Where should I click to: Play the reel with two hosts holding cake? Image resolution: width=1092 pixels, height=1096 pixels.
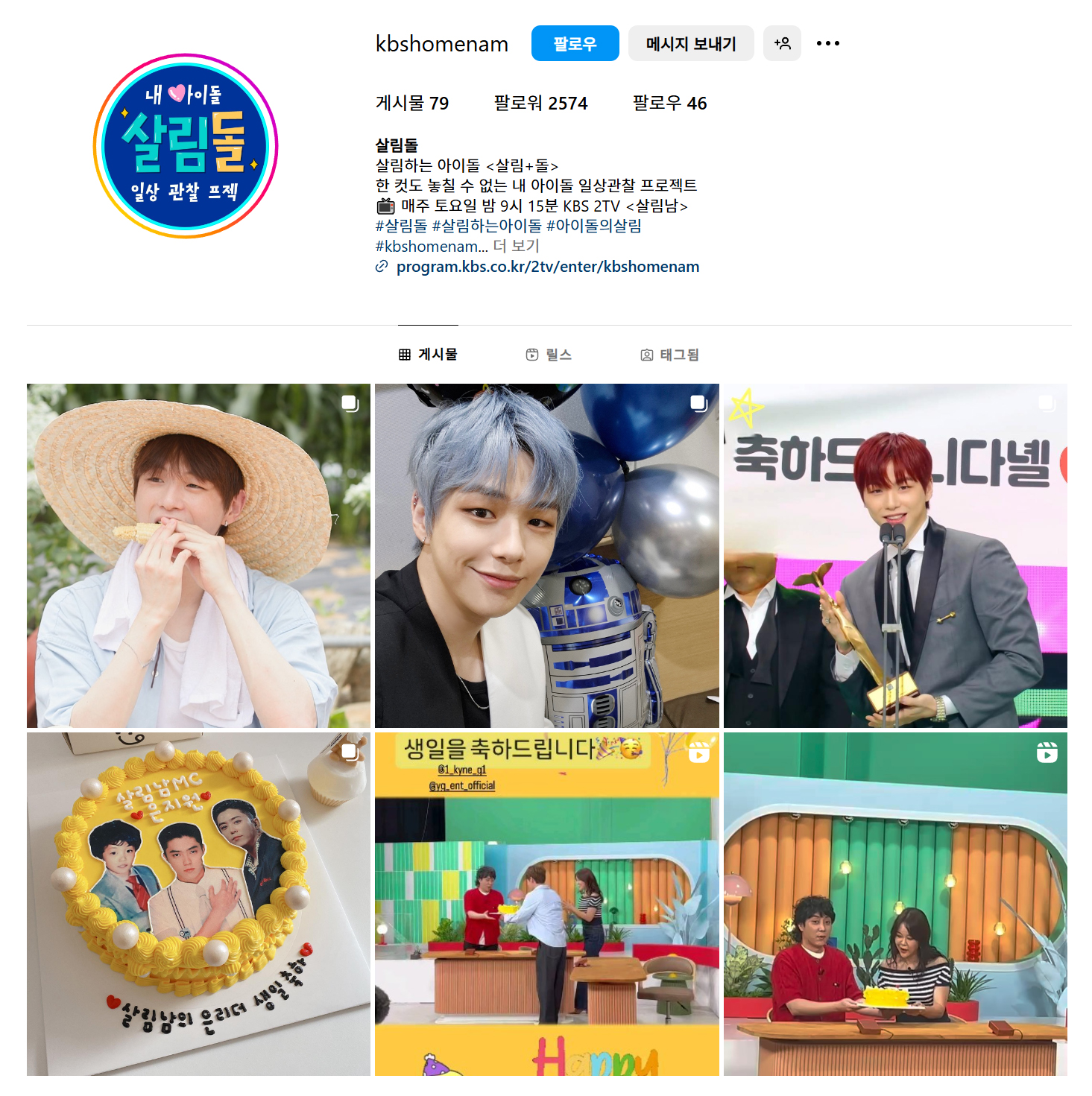pos(894,904)
